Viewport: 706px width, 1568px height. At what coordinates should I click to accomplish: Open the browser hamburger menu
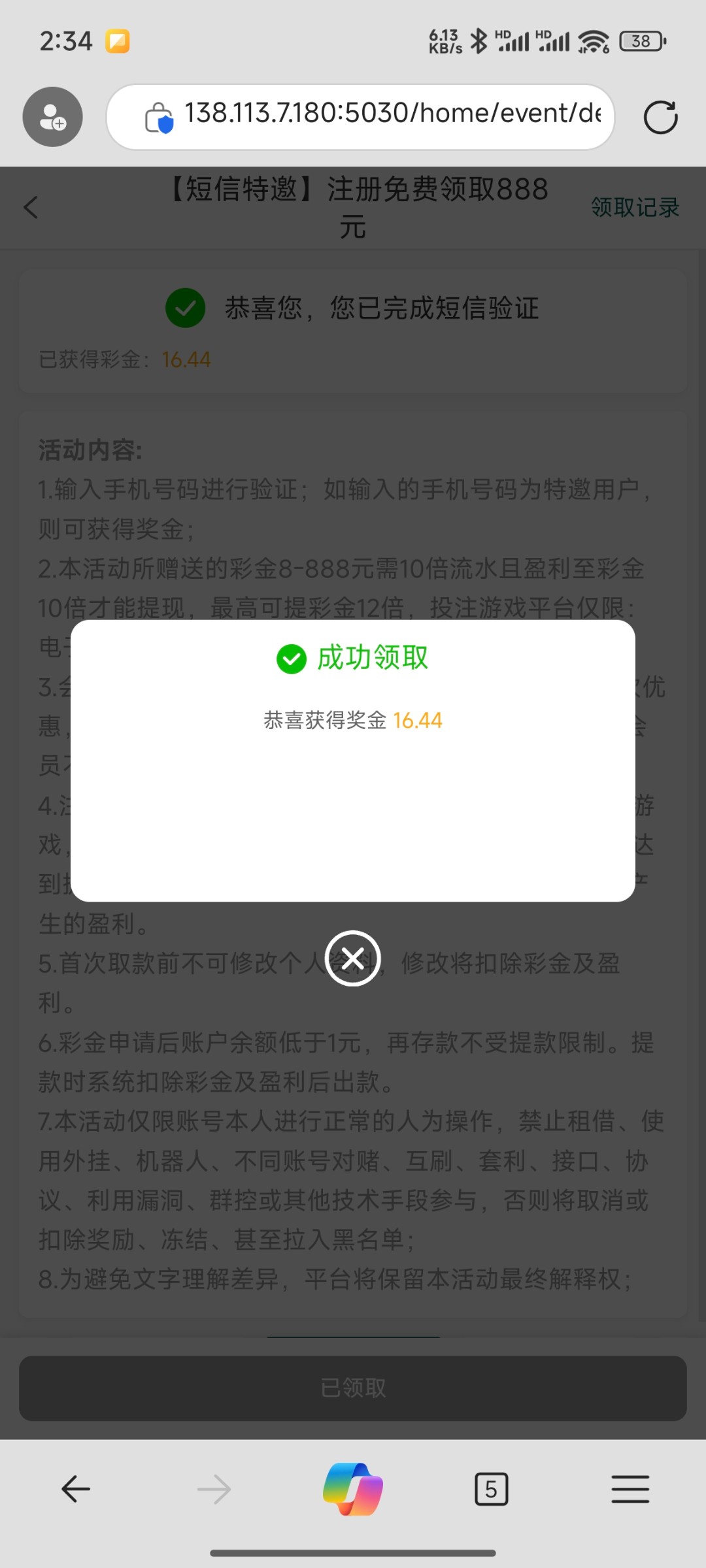(x=630, y=1490)
